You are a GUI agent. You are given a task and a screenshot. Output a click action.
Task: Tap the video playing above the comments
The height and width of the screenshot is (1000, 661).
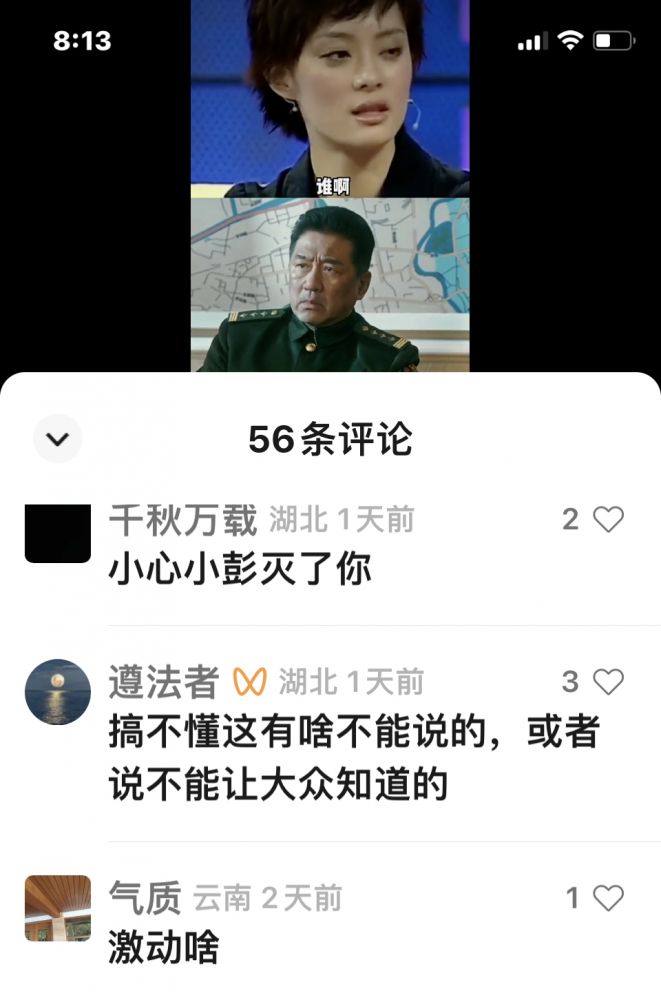pyautogui.click(x=330, y=185)
